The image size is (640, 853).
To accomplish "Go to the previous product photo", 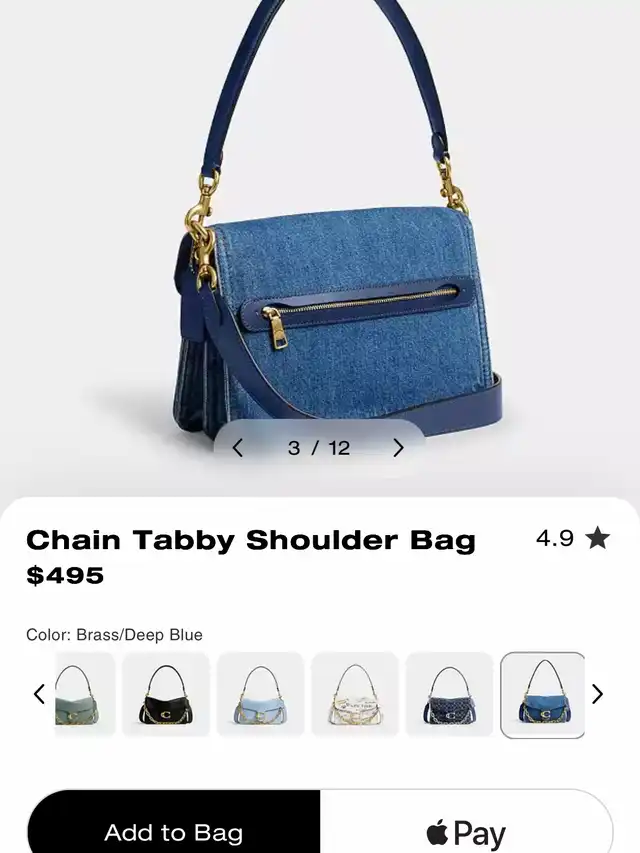I will [238, 448].
